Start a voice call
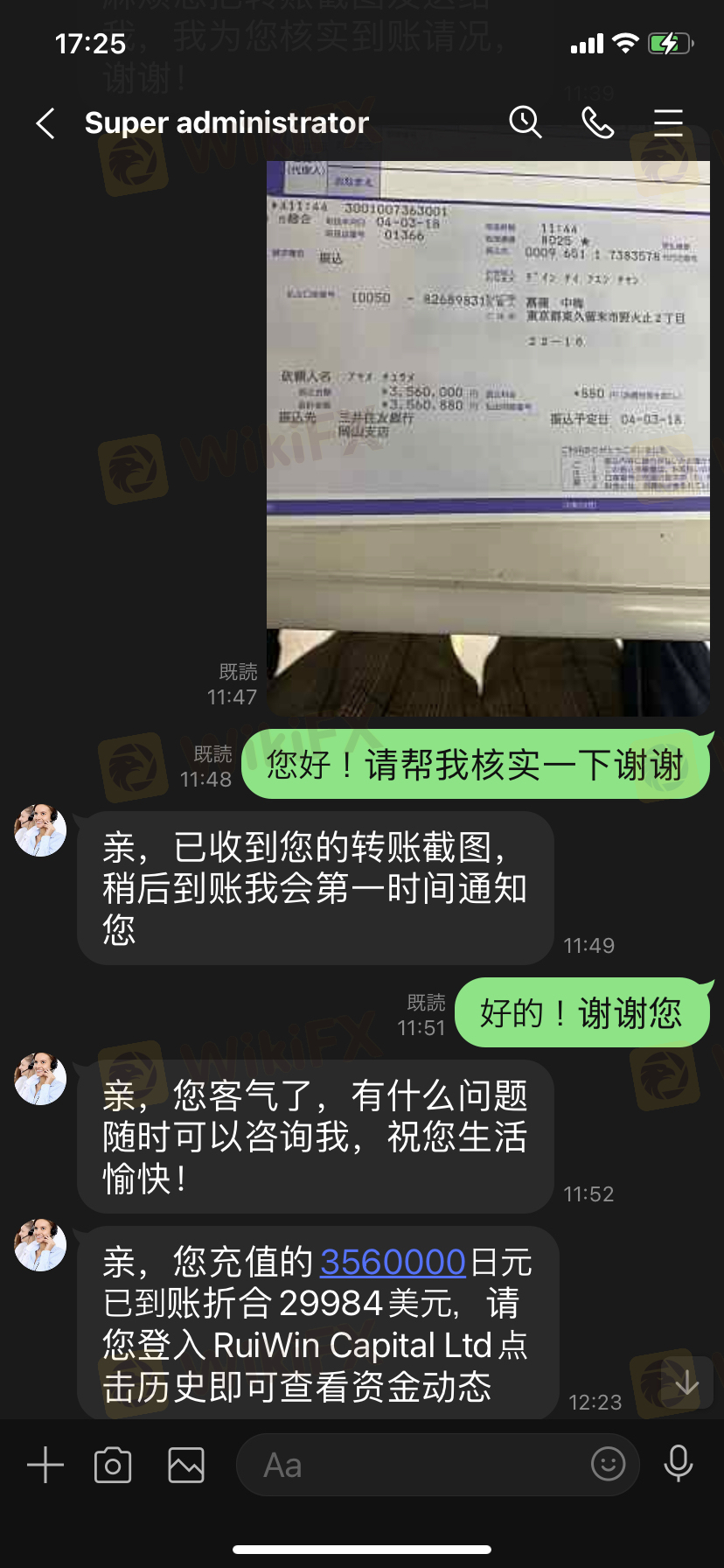Screen dimensions: 724x1568 click(x=597, y=122)
